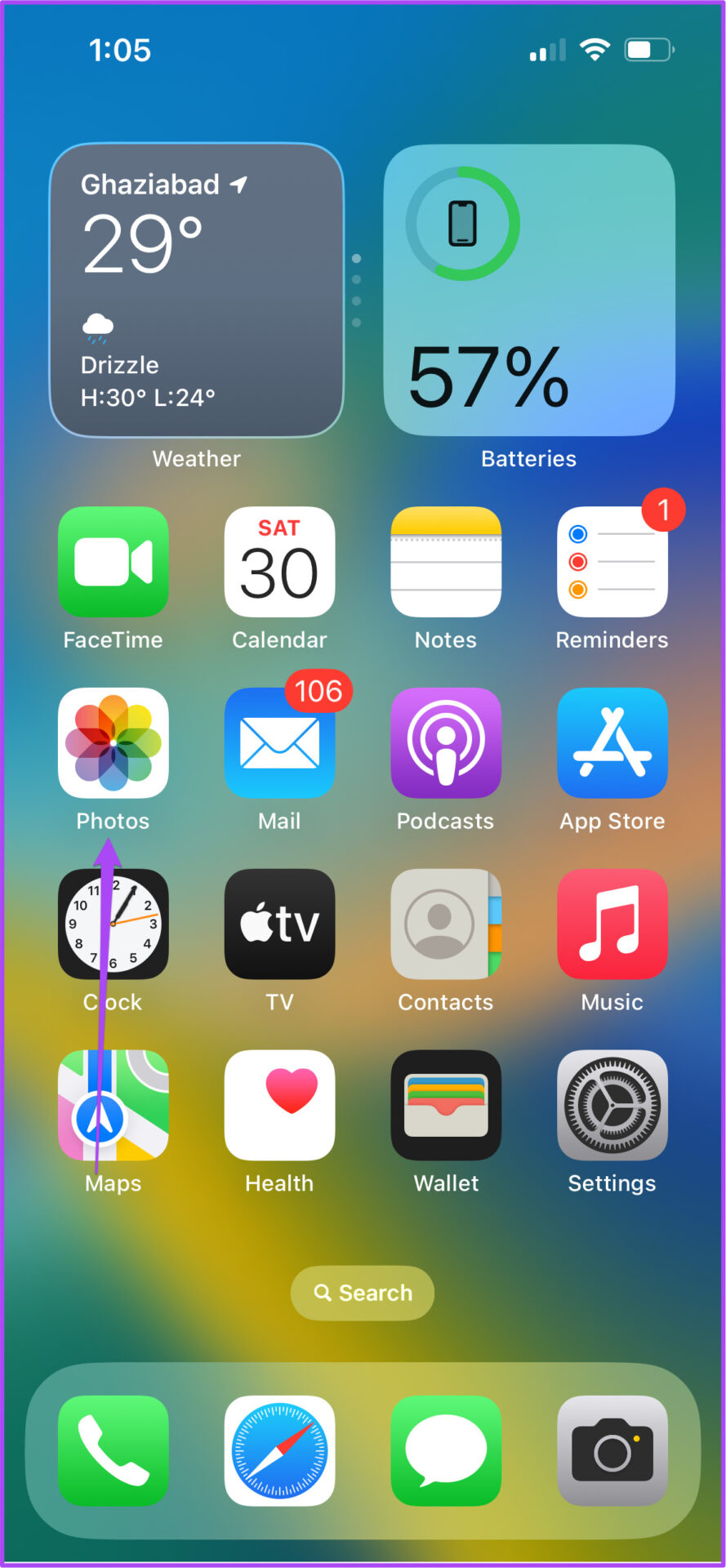The image size is (726, 1568).
Task: Open the Photos app
Action: point(114,742)
